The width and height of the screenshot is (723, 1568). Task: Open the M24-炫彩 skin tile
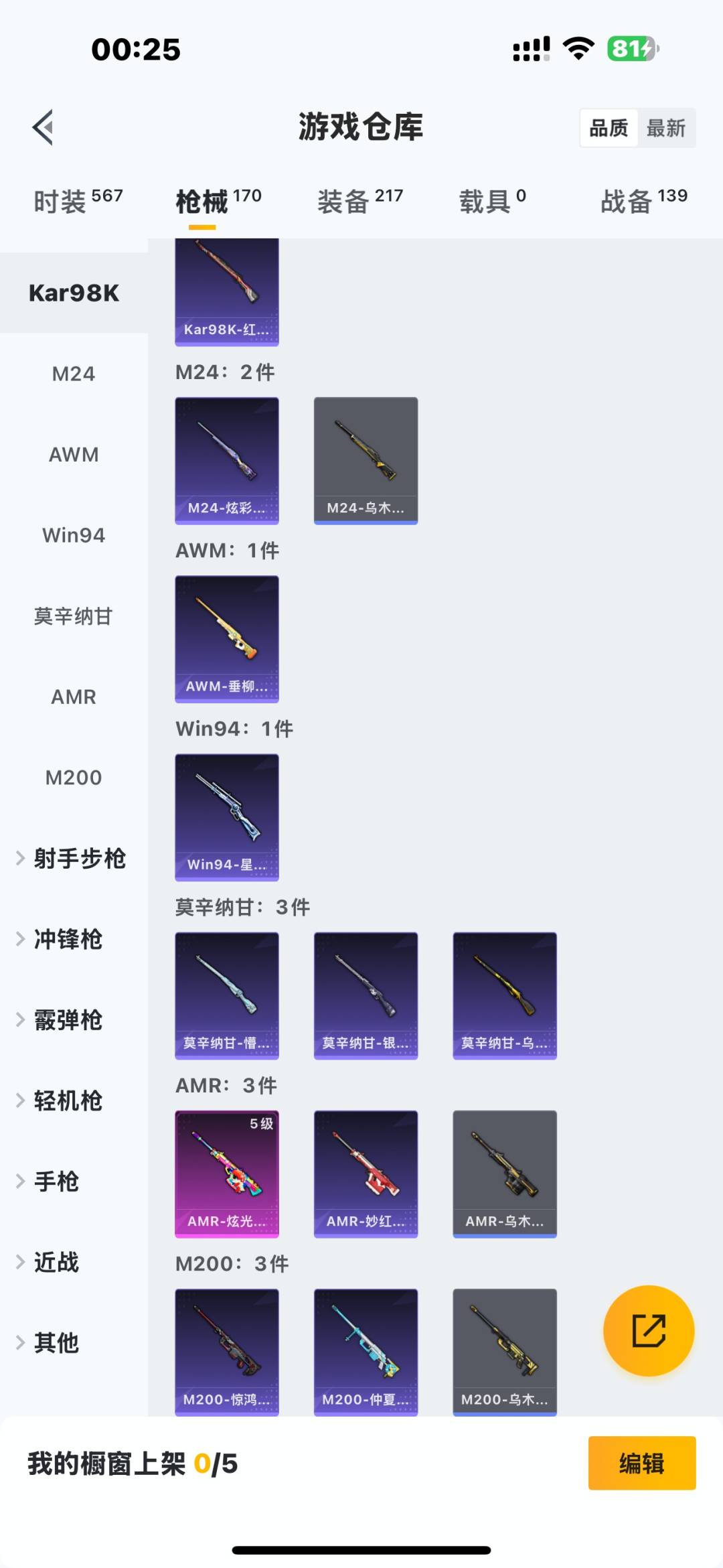point(227,460)
